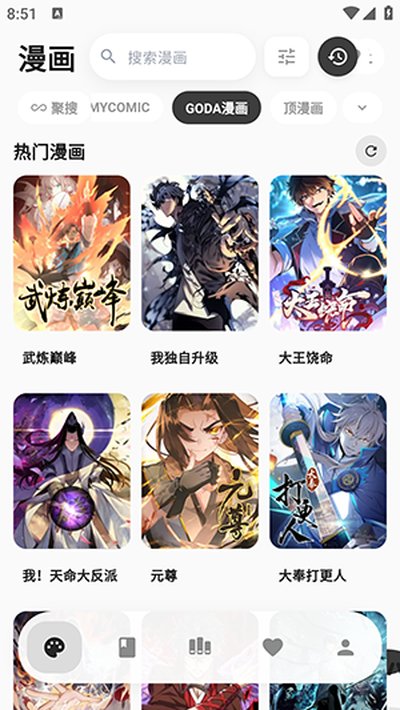Open the profile person tab
The image size is (400, 710).
pyautogui.click(x=346, y=647)
